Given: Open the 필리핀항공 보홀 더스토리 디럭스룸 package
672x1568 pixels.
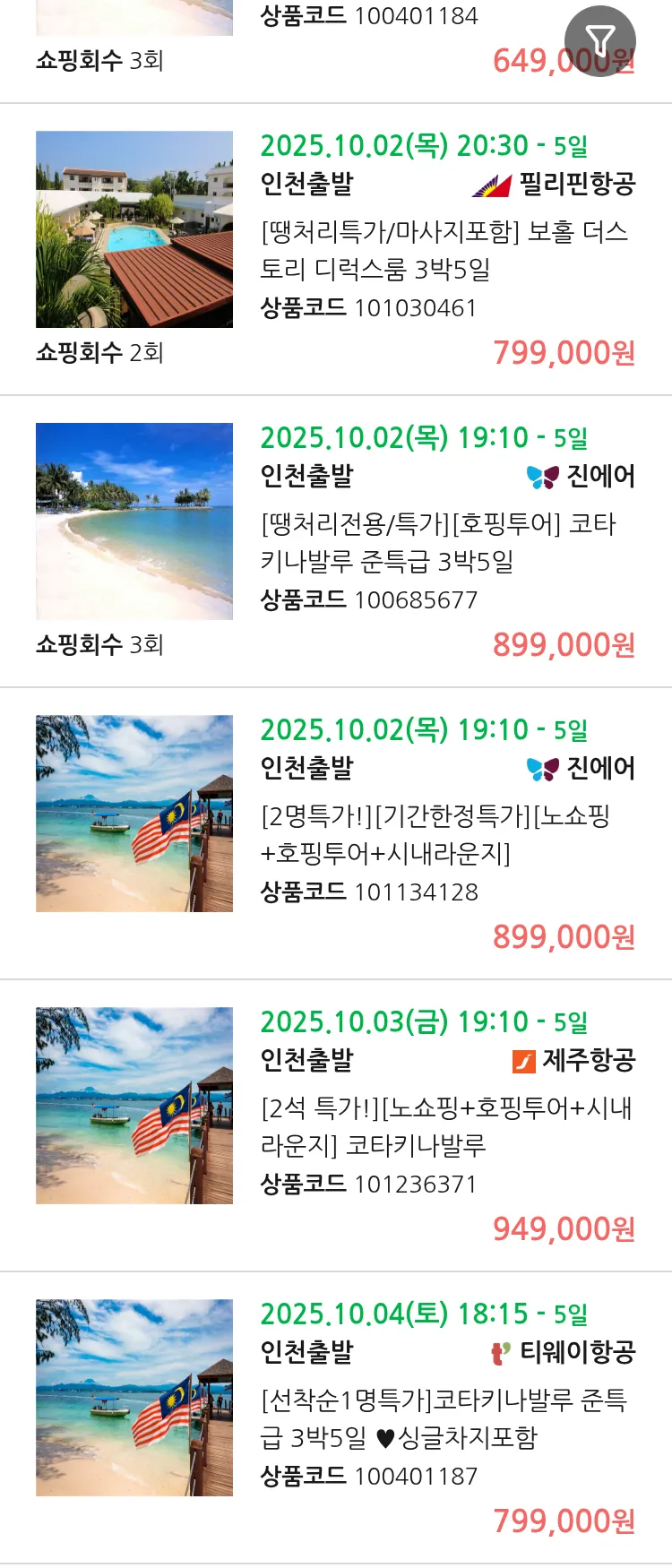Looking at the screenshot, I should tap(445, 250).
